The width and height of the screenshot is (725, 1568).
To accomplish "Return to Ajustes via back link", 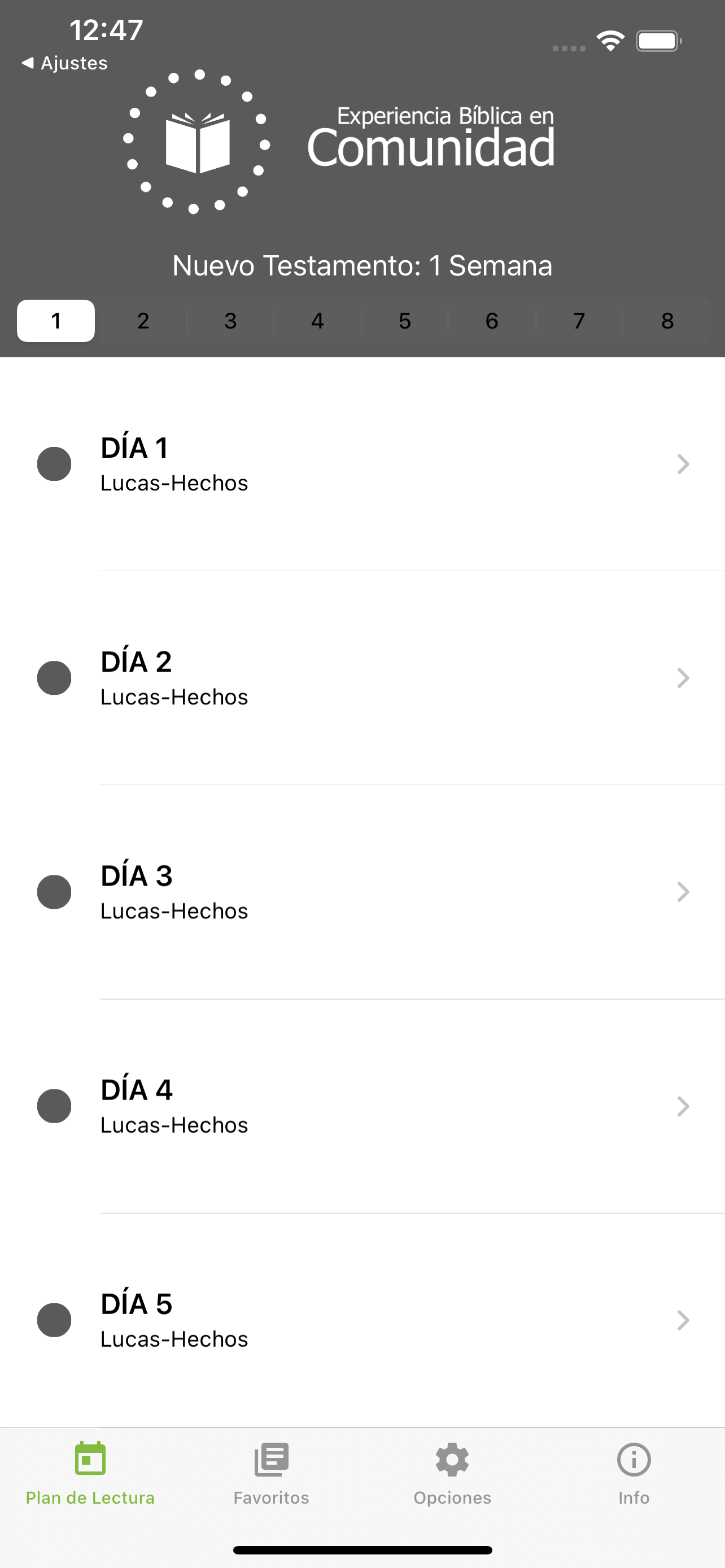I will 64,63.
